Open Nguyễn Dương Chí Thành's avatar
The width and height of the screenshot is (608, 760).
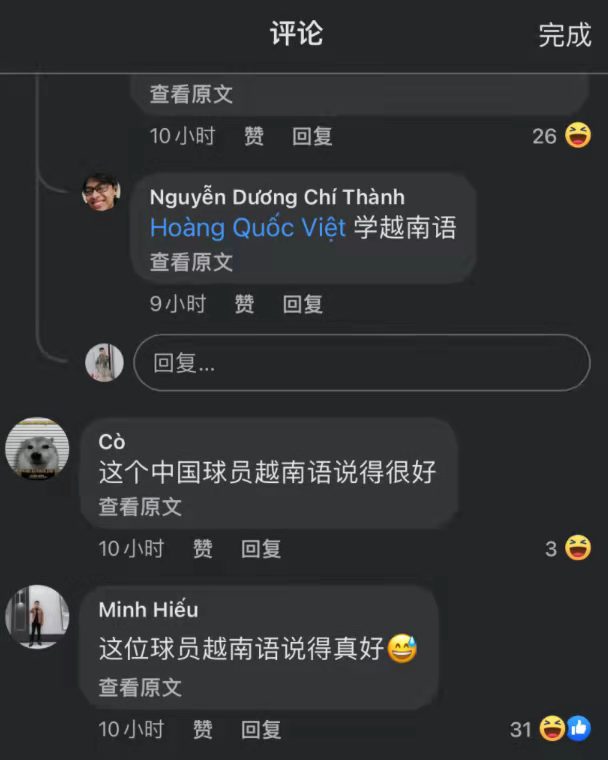(x=101, y=194)
